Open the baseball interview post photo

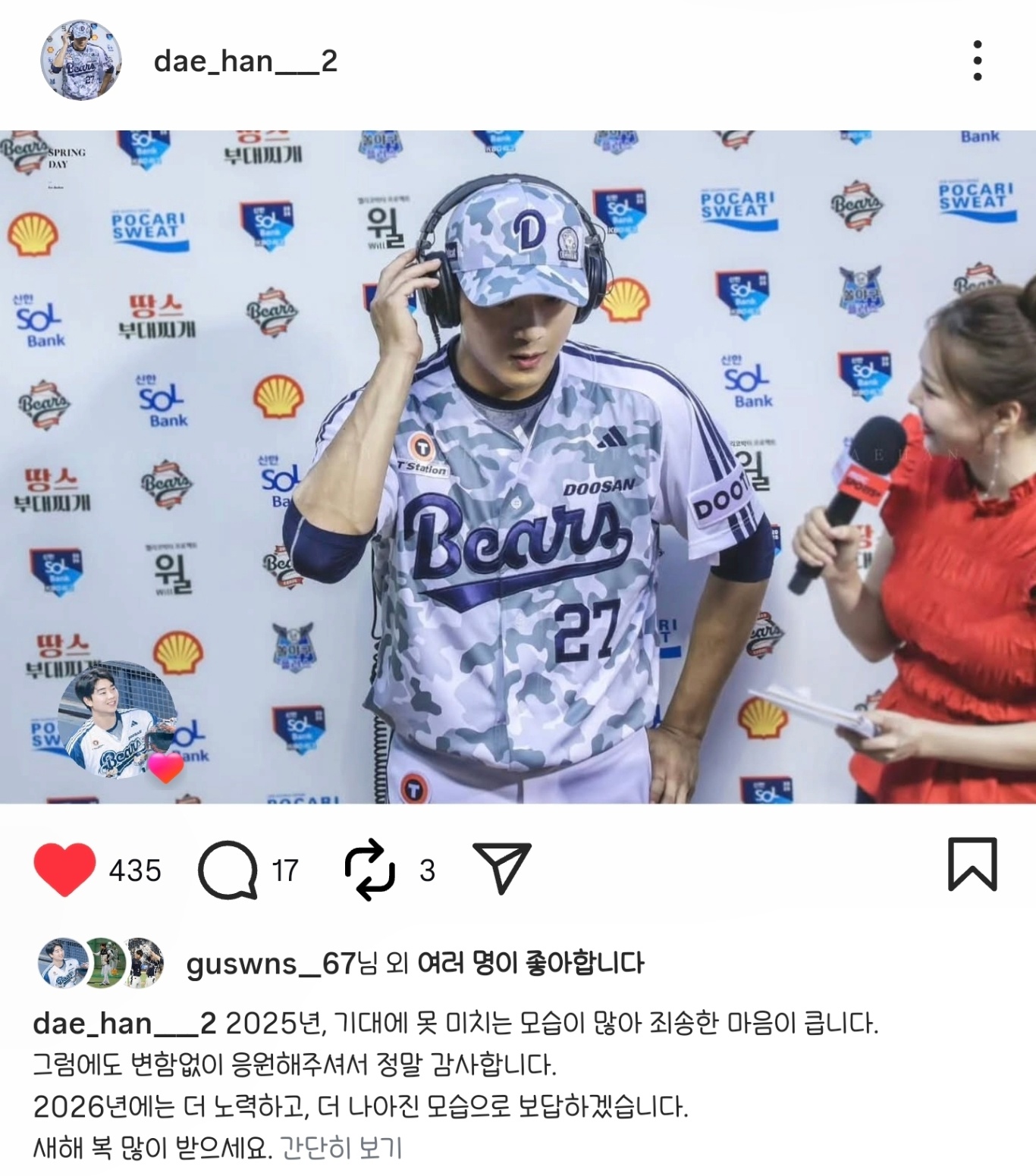pos(518,466)
